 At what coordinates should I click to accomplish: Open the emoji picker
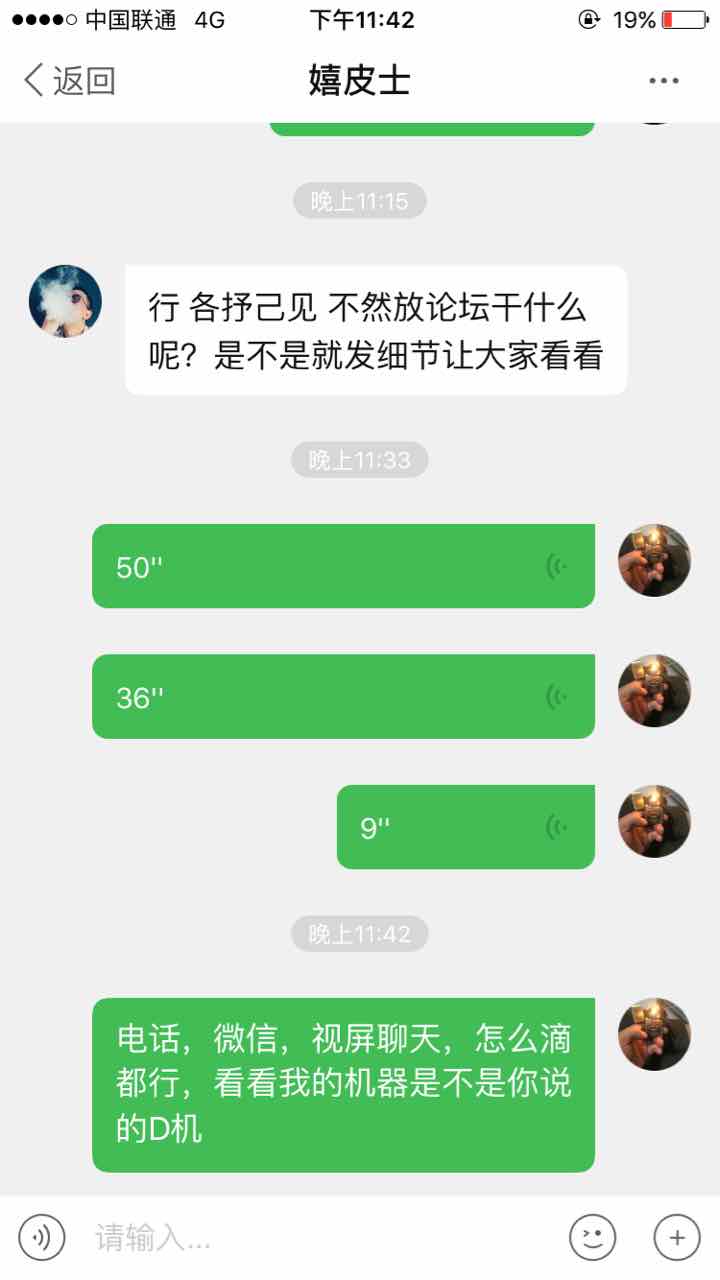pos(592,1238)
